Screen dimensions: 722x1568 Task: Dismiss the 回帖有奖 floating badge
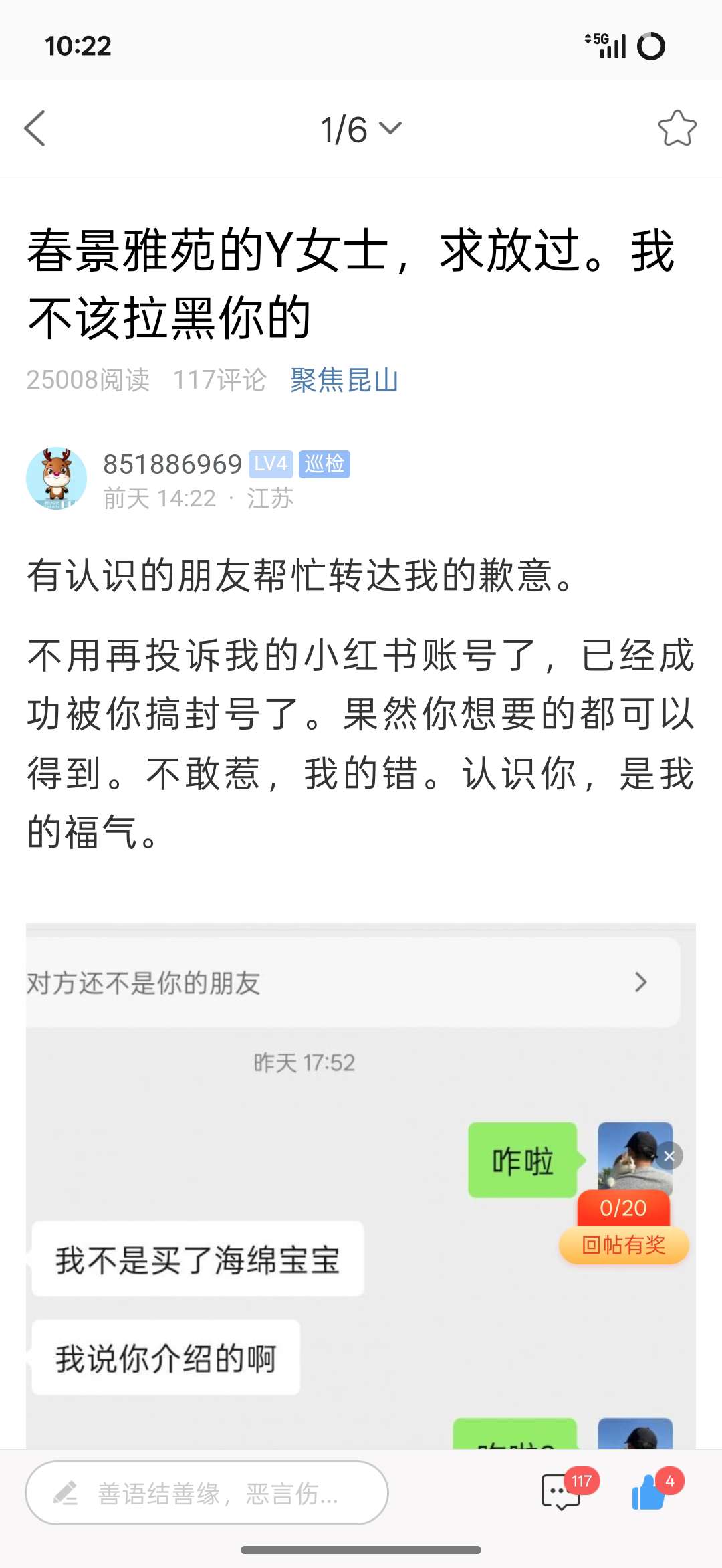[x=669, y=1156]
